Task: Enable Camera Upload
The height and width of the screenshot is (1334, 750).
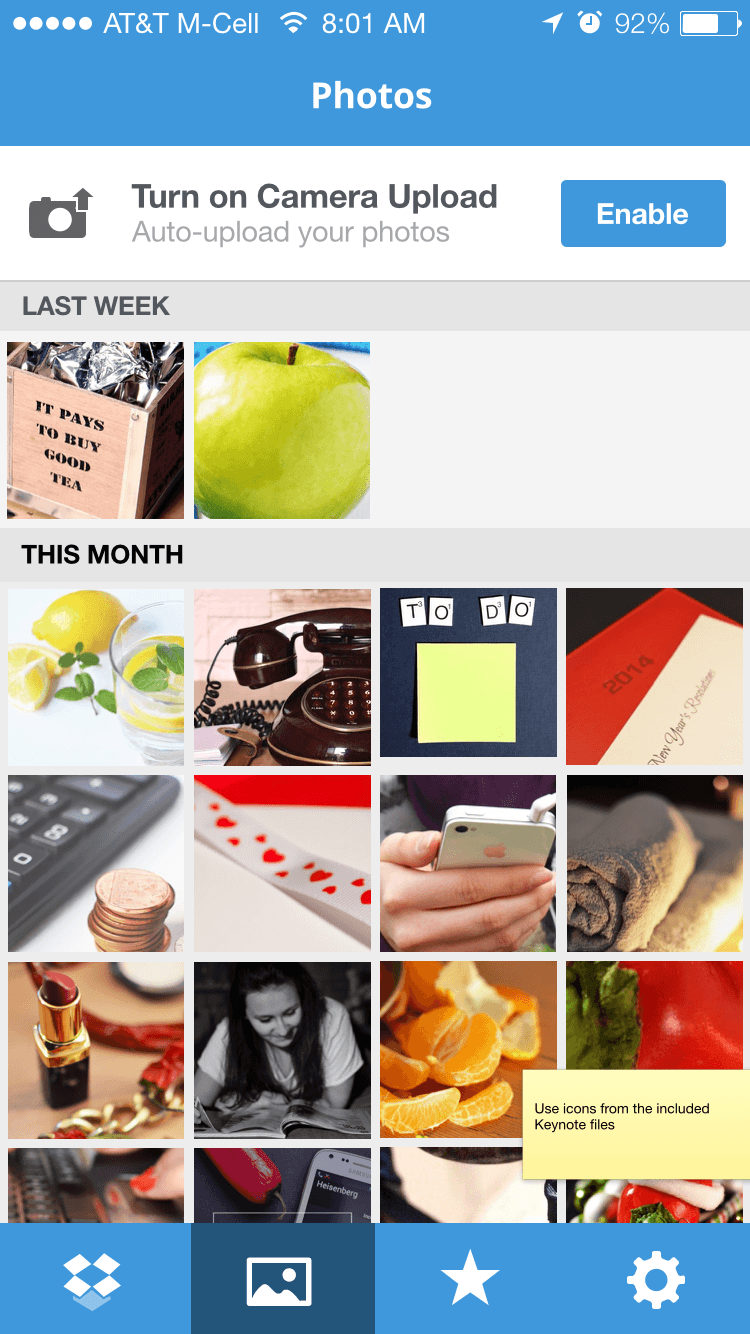Action: click(642, 213)
